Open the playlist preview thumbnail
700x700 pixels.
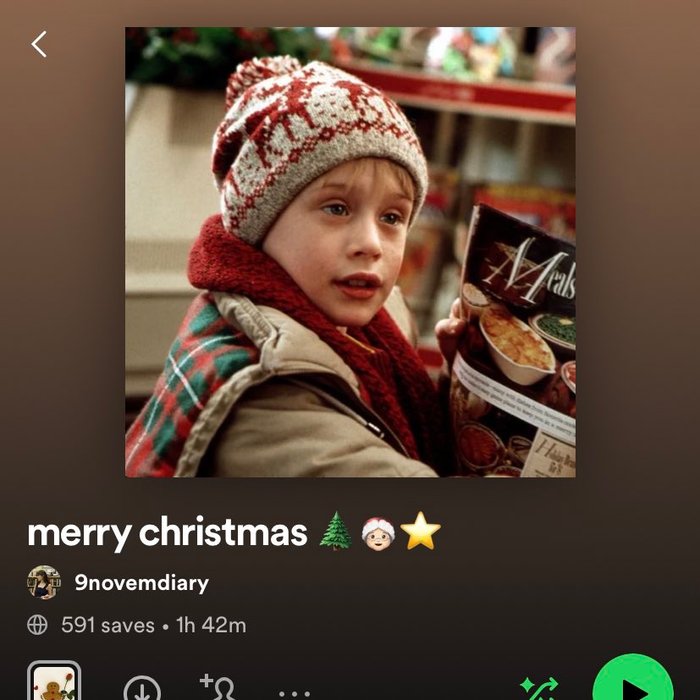click(54, 683)
